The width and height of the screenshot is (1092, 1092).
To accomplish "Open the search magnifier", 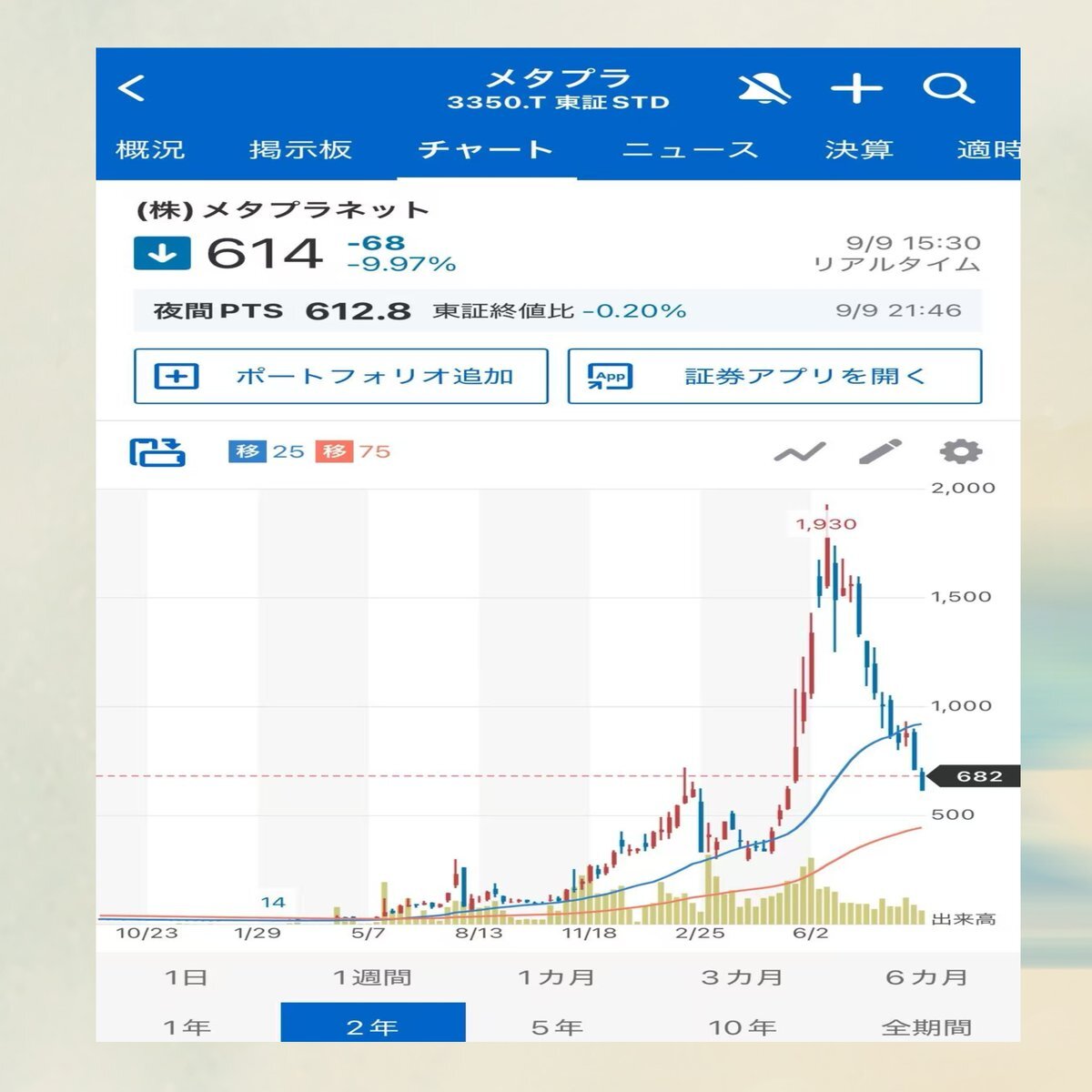I will 948,88.
